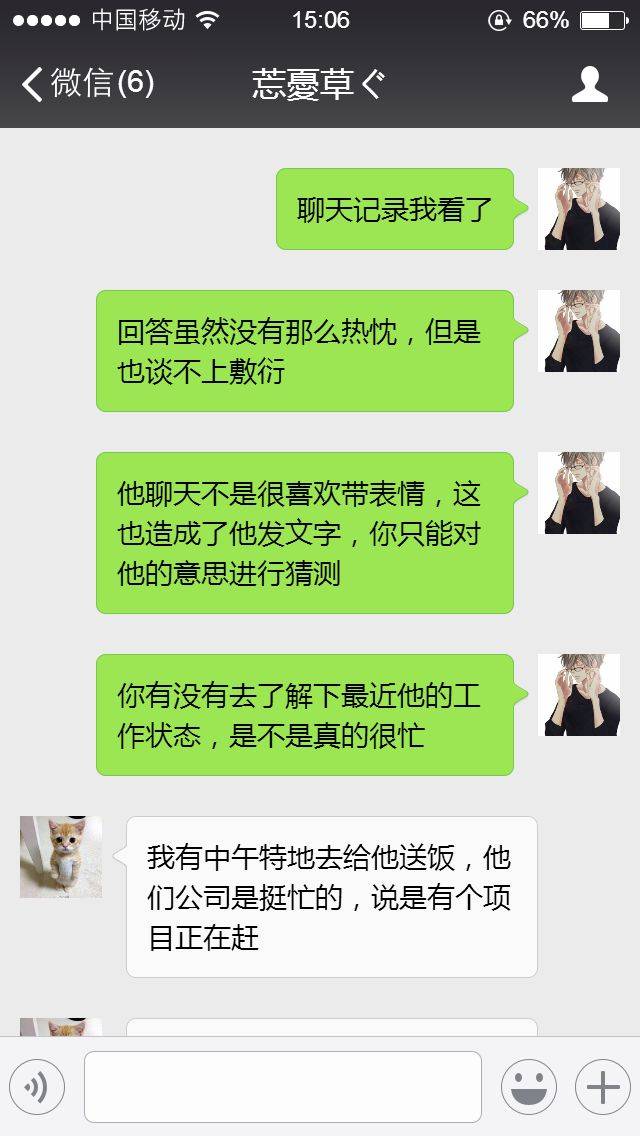Image resolution: width=640 pixels, height=1136 pixels.
Task: Tap the message text input field
Action: coord(283,1087)
